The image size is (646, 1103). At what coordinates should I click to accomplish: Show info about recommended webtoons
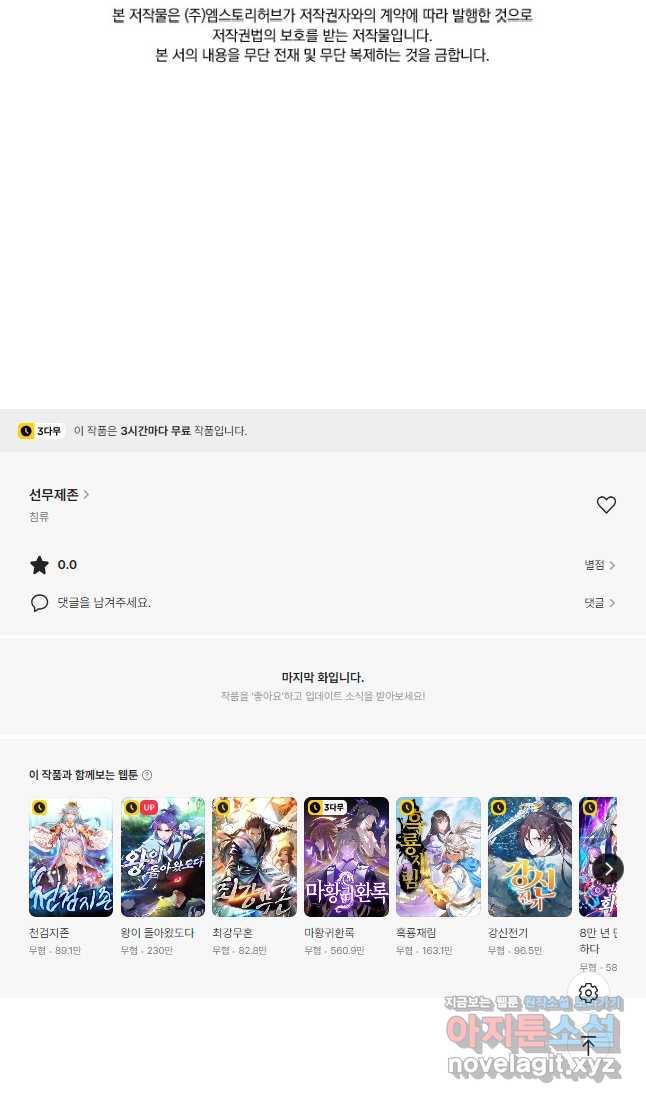click(x=147, y=775)
